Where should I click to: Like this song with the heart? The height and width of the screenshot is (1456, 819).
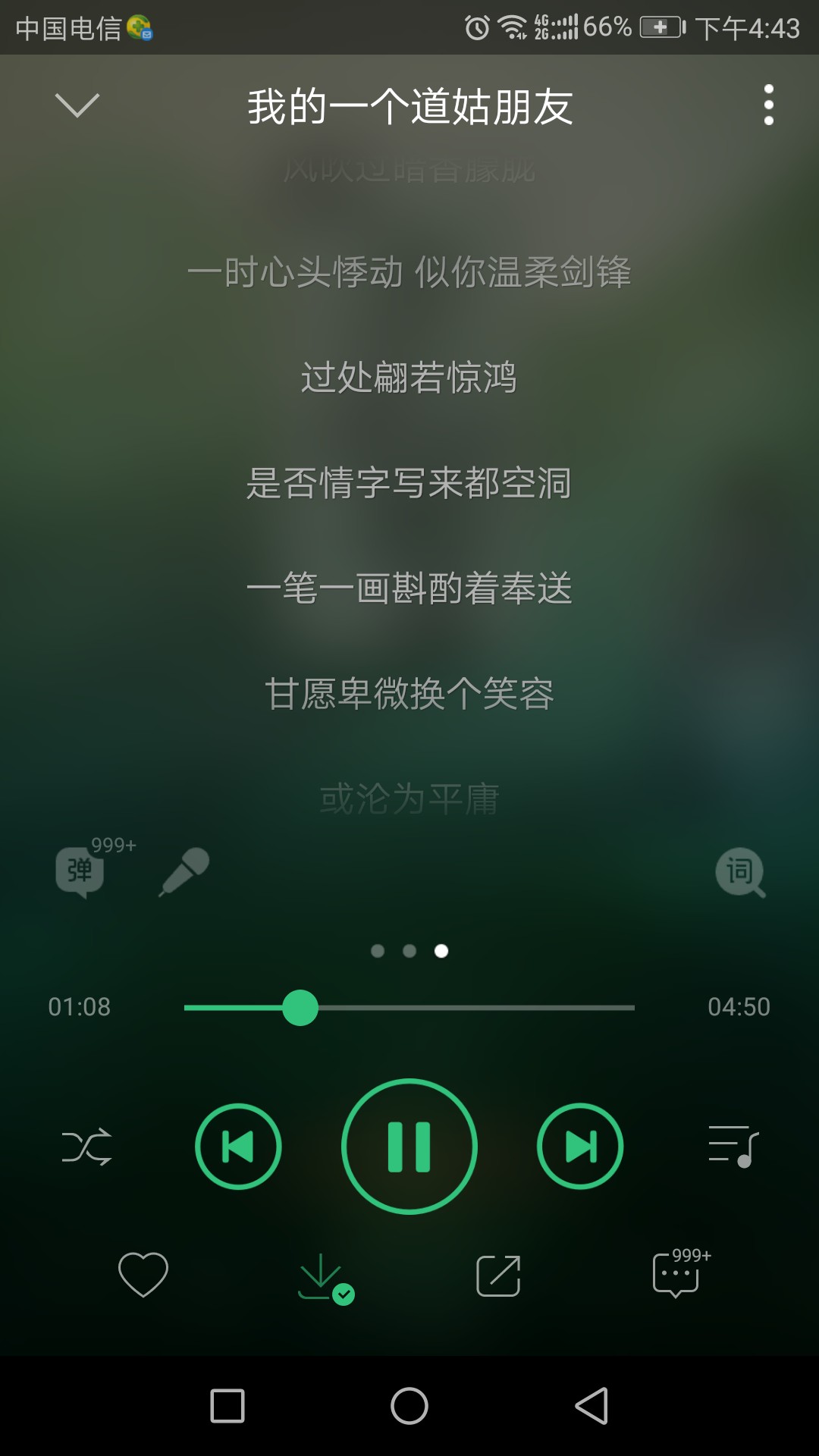click(x=143, y=1274)
